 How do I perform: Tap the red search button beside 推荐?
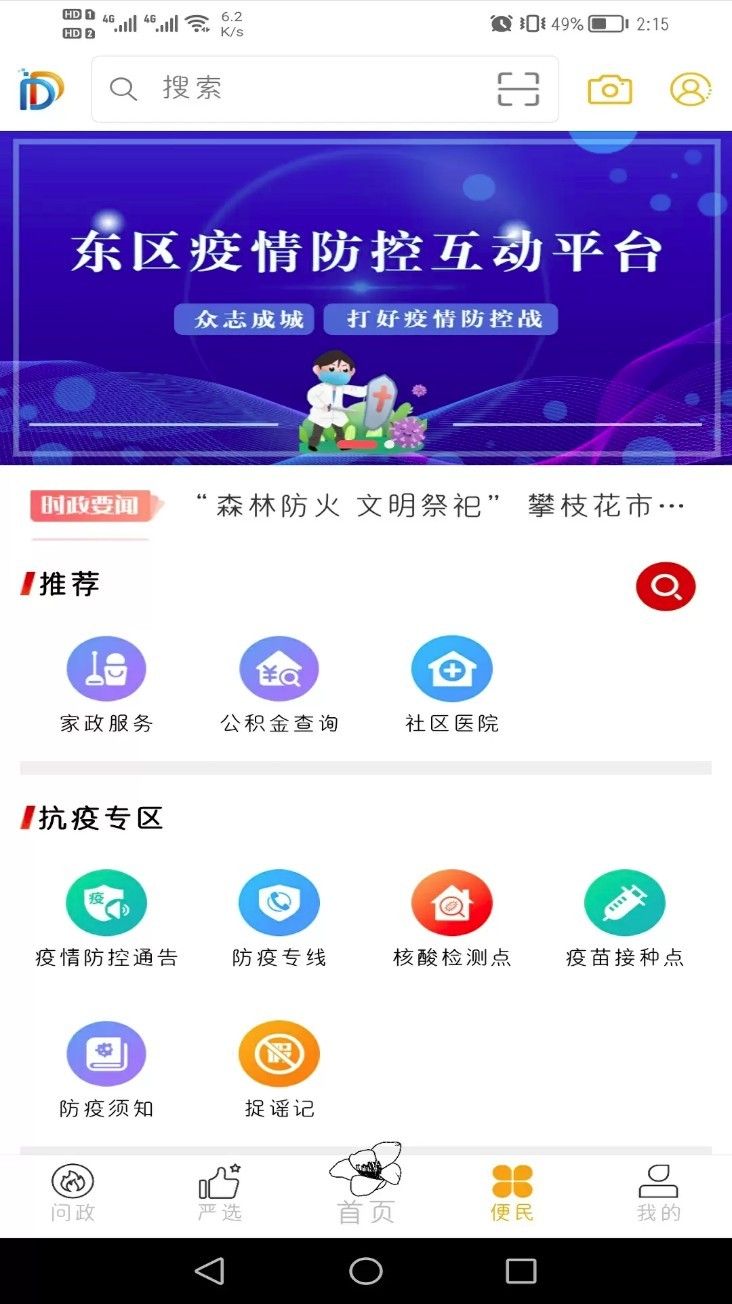(x=666, y=586)
